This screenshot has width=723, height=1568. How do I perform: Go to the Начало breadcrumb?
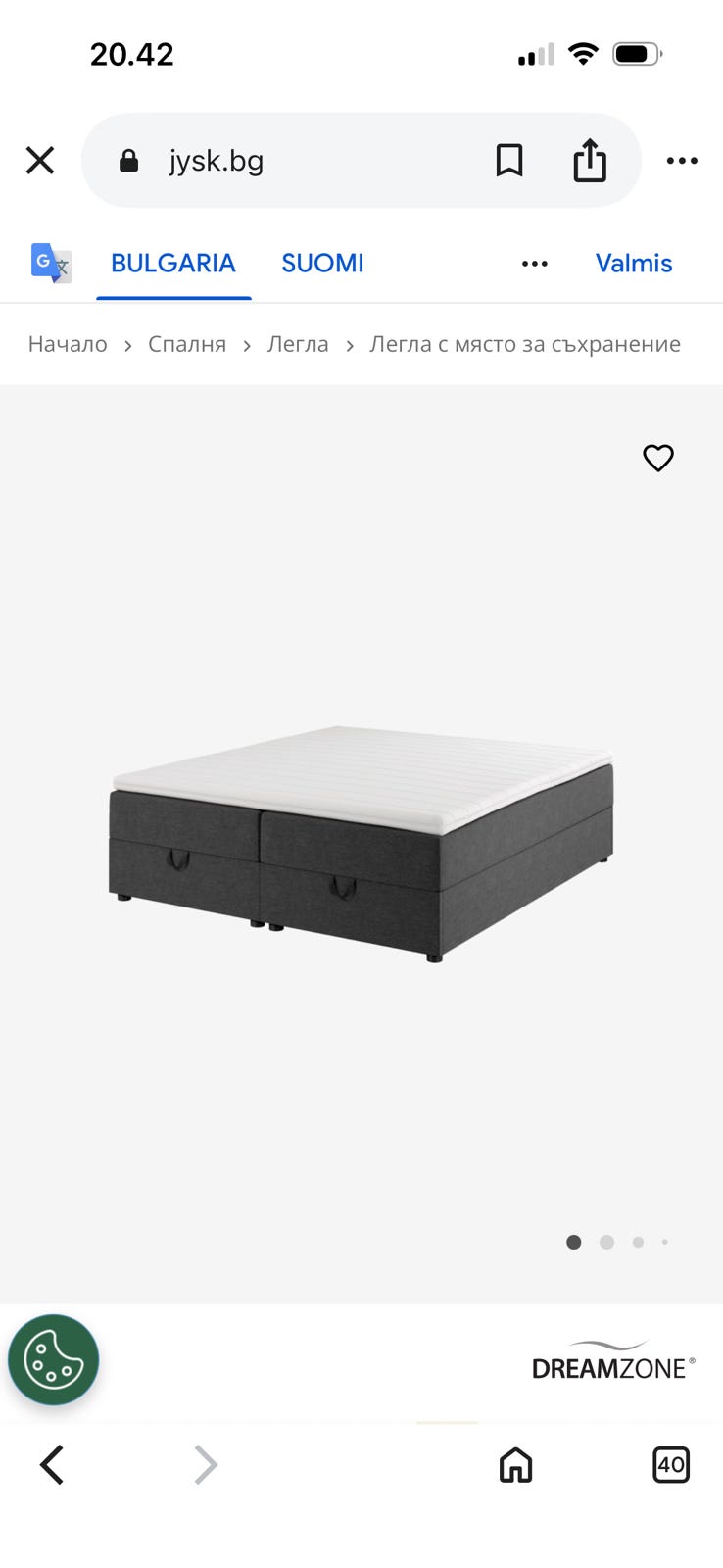coord(68,344)
